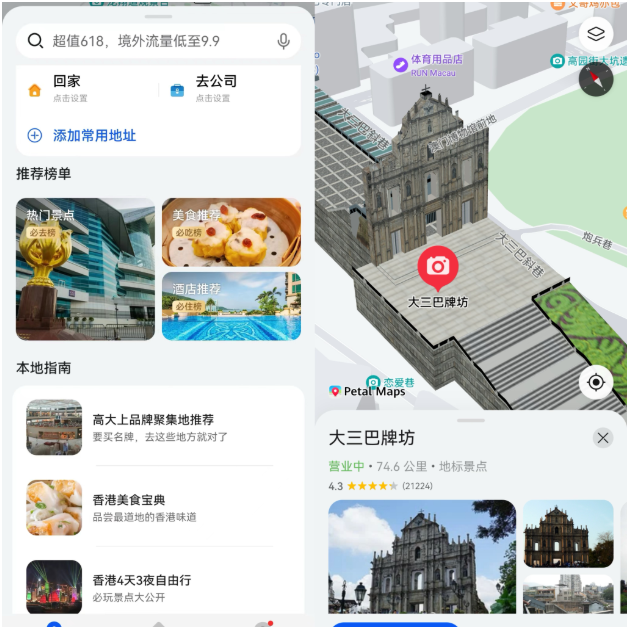Open the 去公司 work address shortcut

[x=215, y=89]
